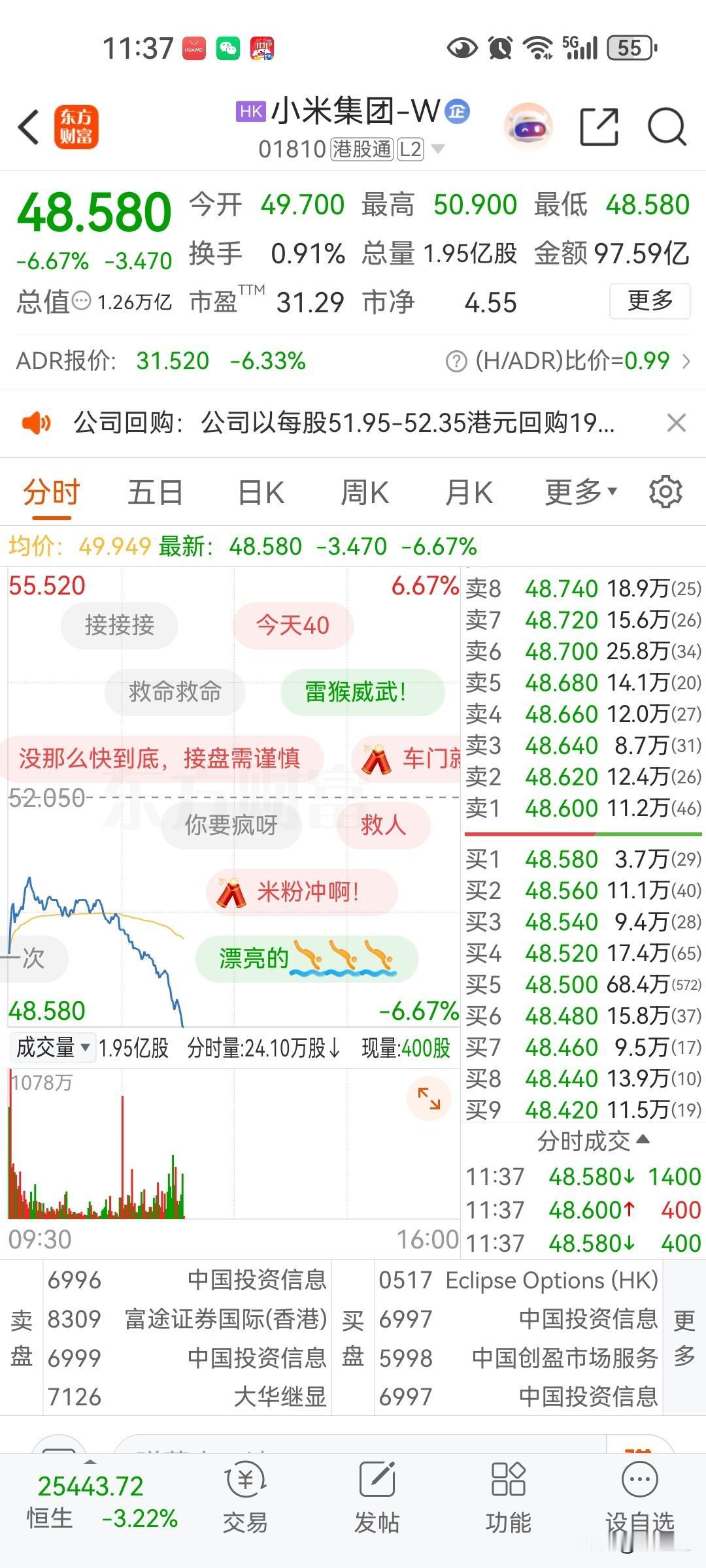Image resolution: width=706 pixels, height=1568 pixels.
Task: Open the H/ADR ratio details chevron
Action: pyautogui.click(x=686, y=361)
